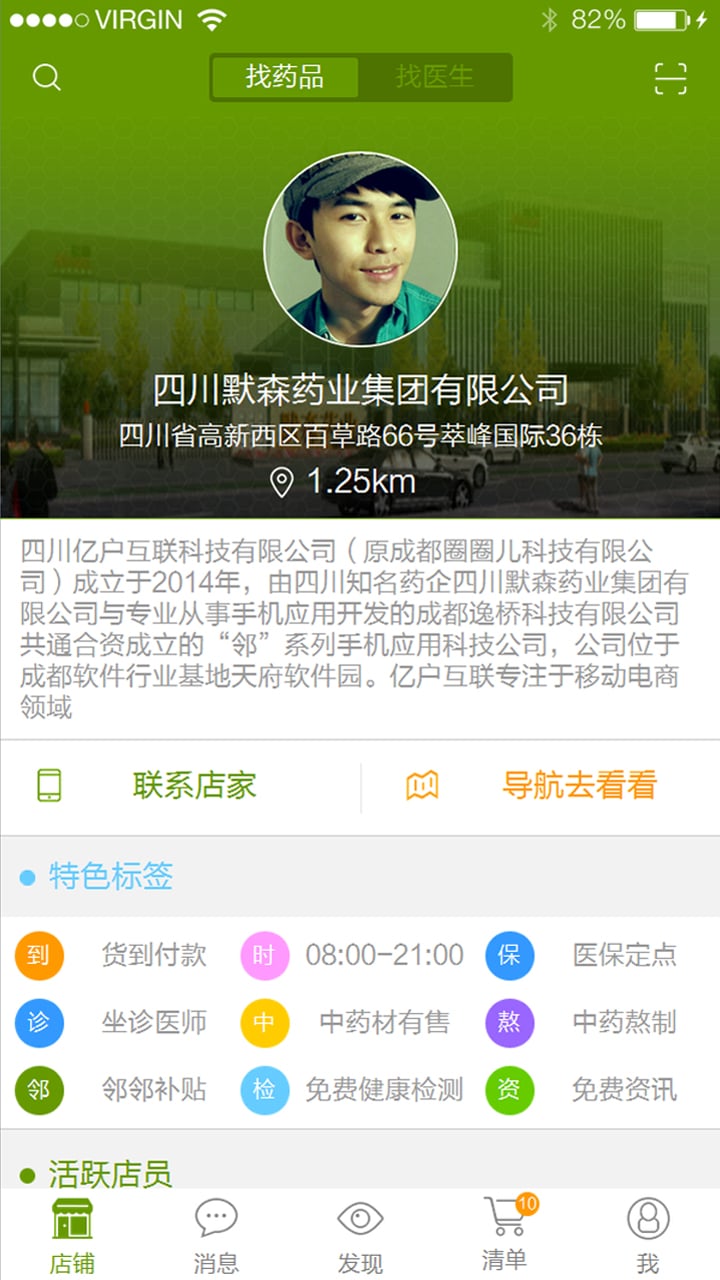Switch to the 我 profile tab
720x1280 pixels.
(648, 1234)
